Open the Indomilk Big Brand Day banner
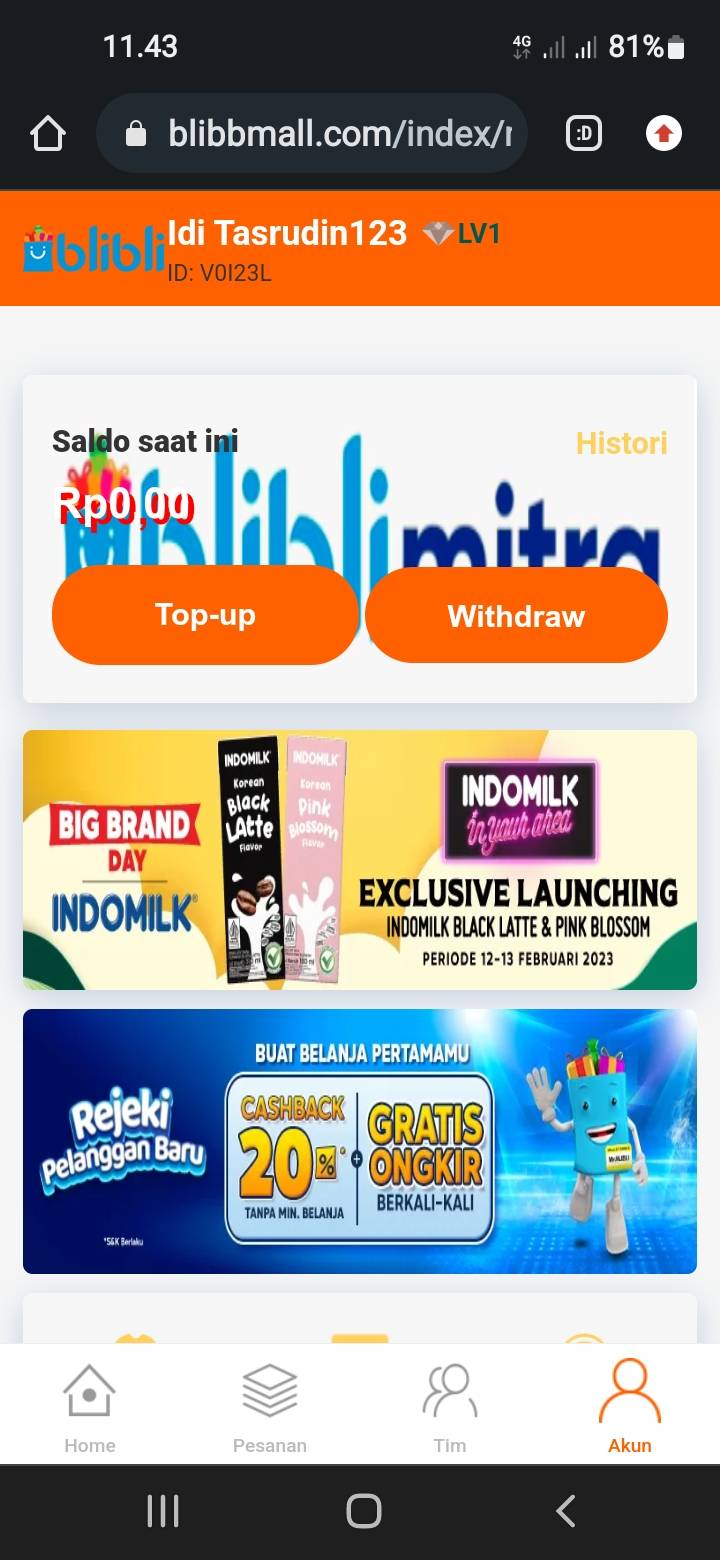 (360, 860)
